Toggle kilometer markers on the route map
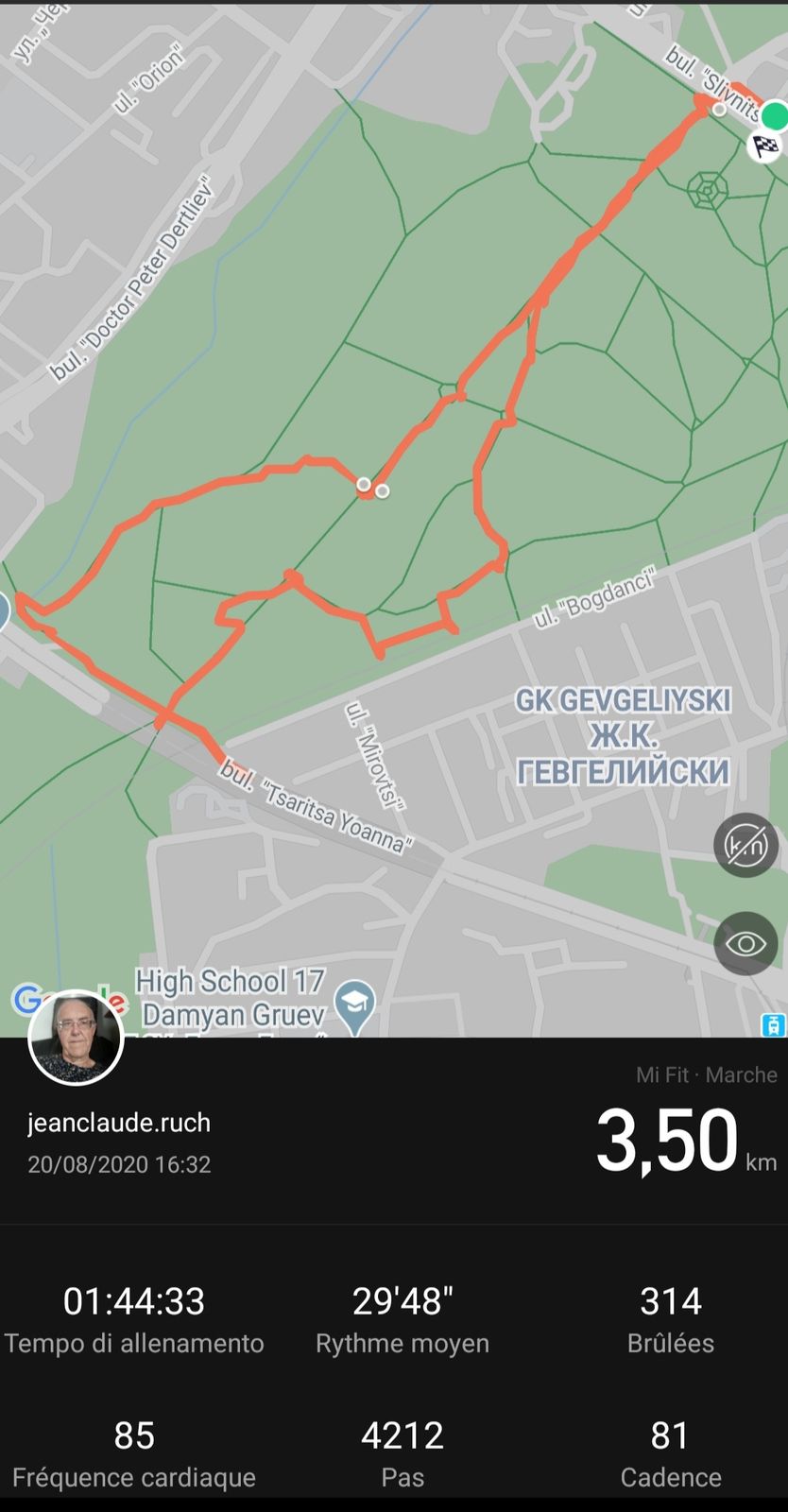Image resolution: width=788 pixels, height=1512 pixels. pyautogui.click(x=745, y=845)
